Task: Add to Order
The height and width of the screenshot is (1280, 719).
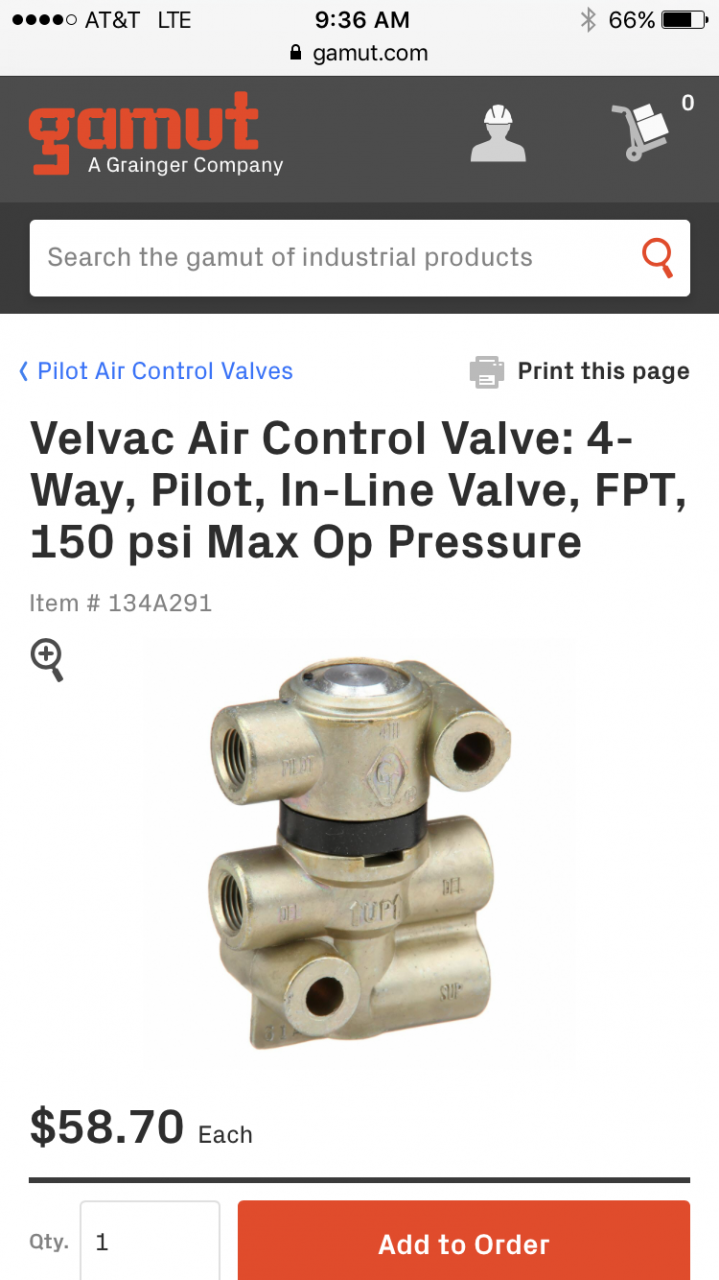Action: [x=463, y=1243]
